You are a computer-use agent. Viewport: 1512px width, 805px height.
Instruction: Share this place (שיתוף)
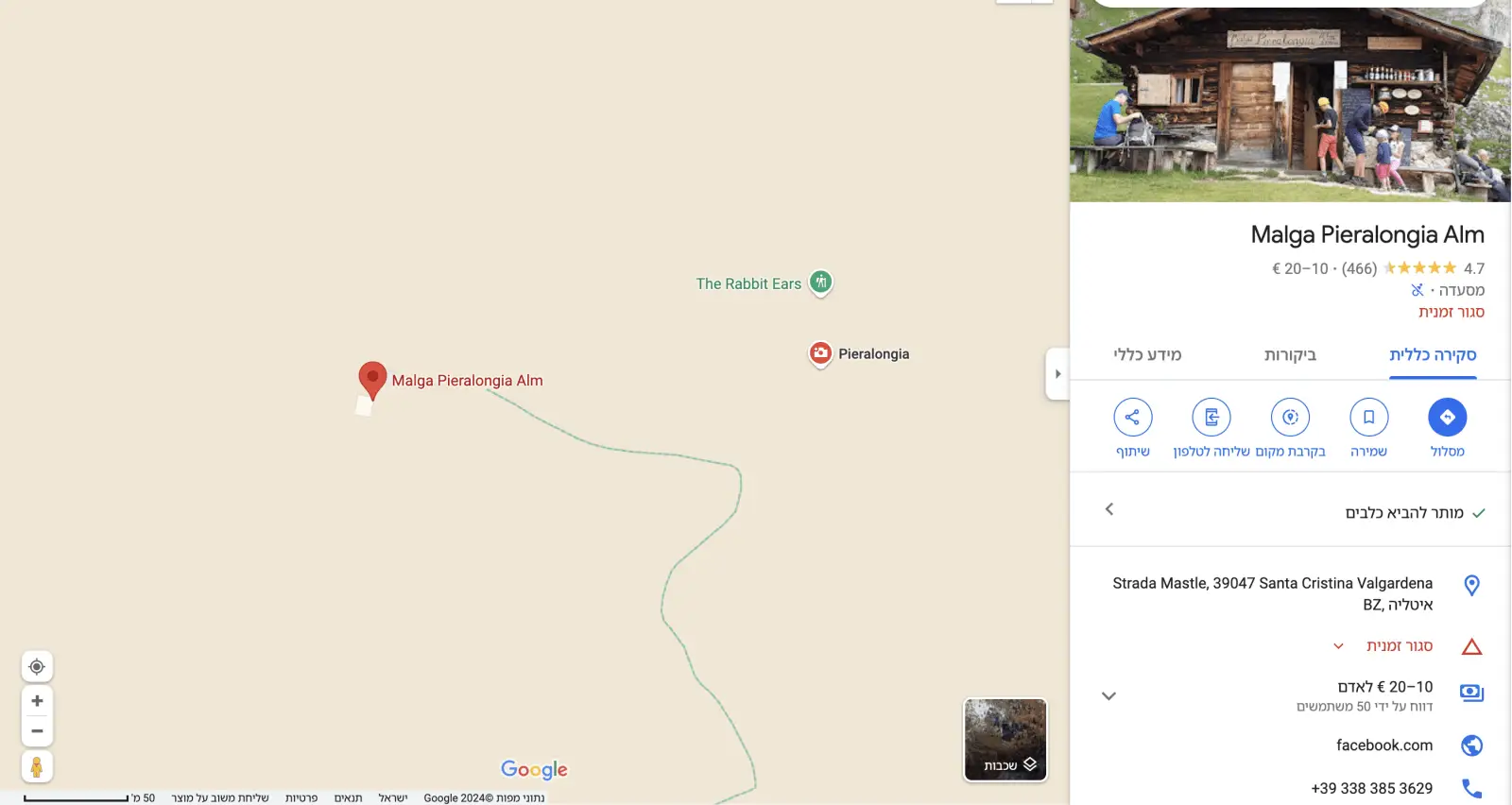(x=1132, y=418)
